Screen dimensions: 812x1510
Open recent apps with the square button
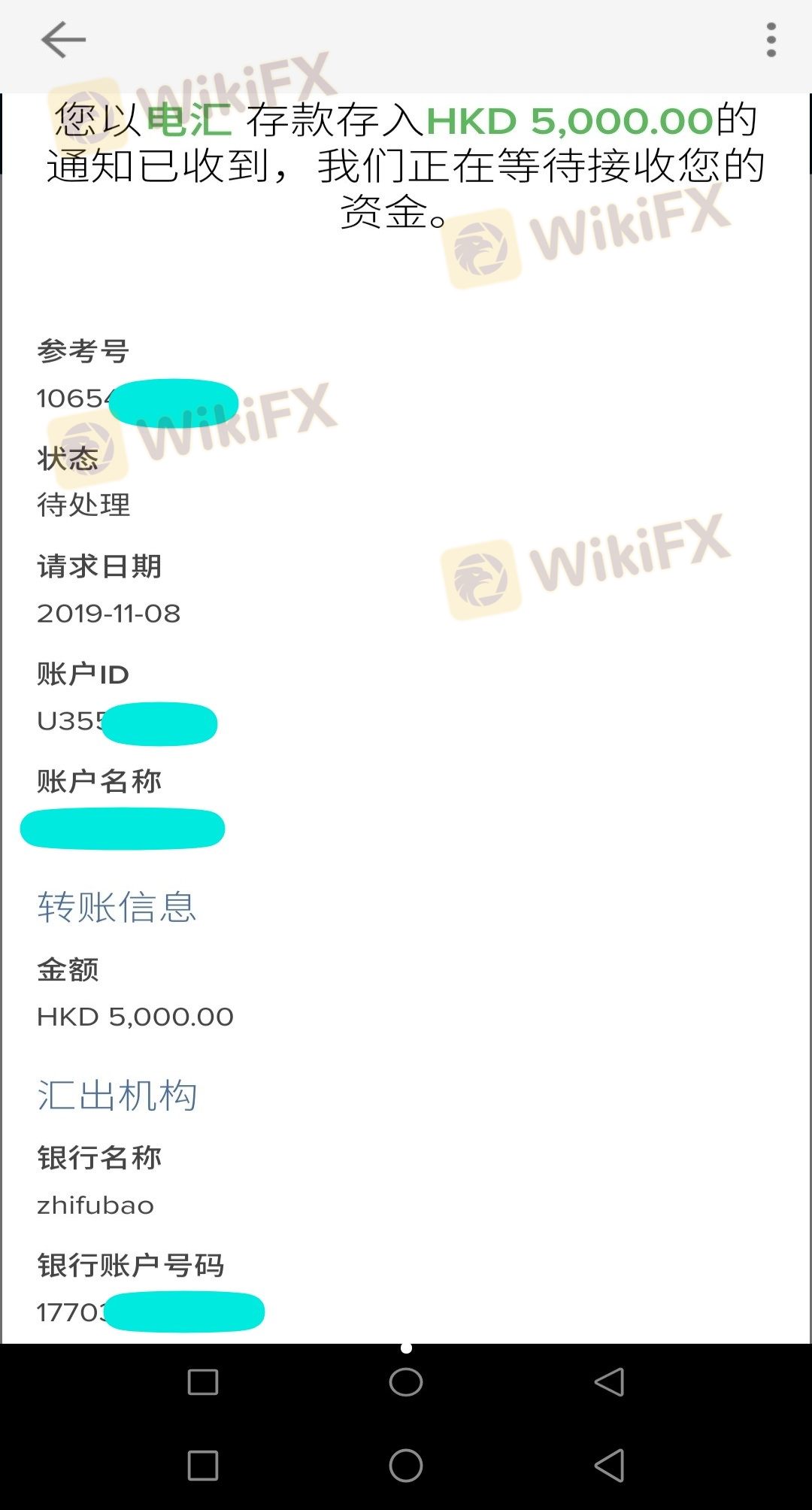click(202, 1465)
